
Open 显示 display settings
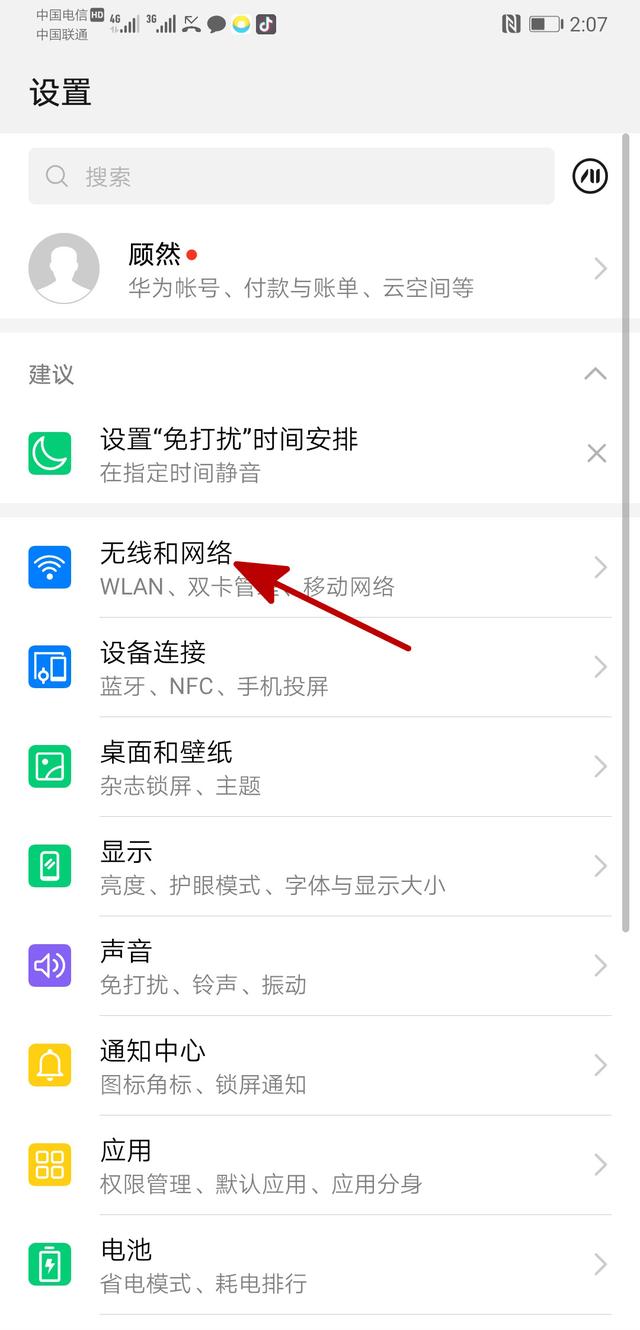click(320, 866)
